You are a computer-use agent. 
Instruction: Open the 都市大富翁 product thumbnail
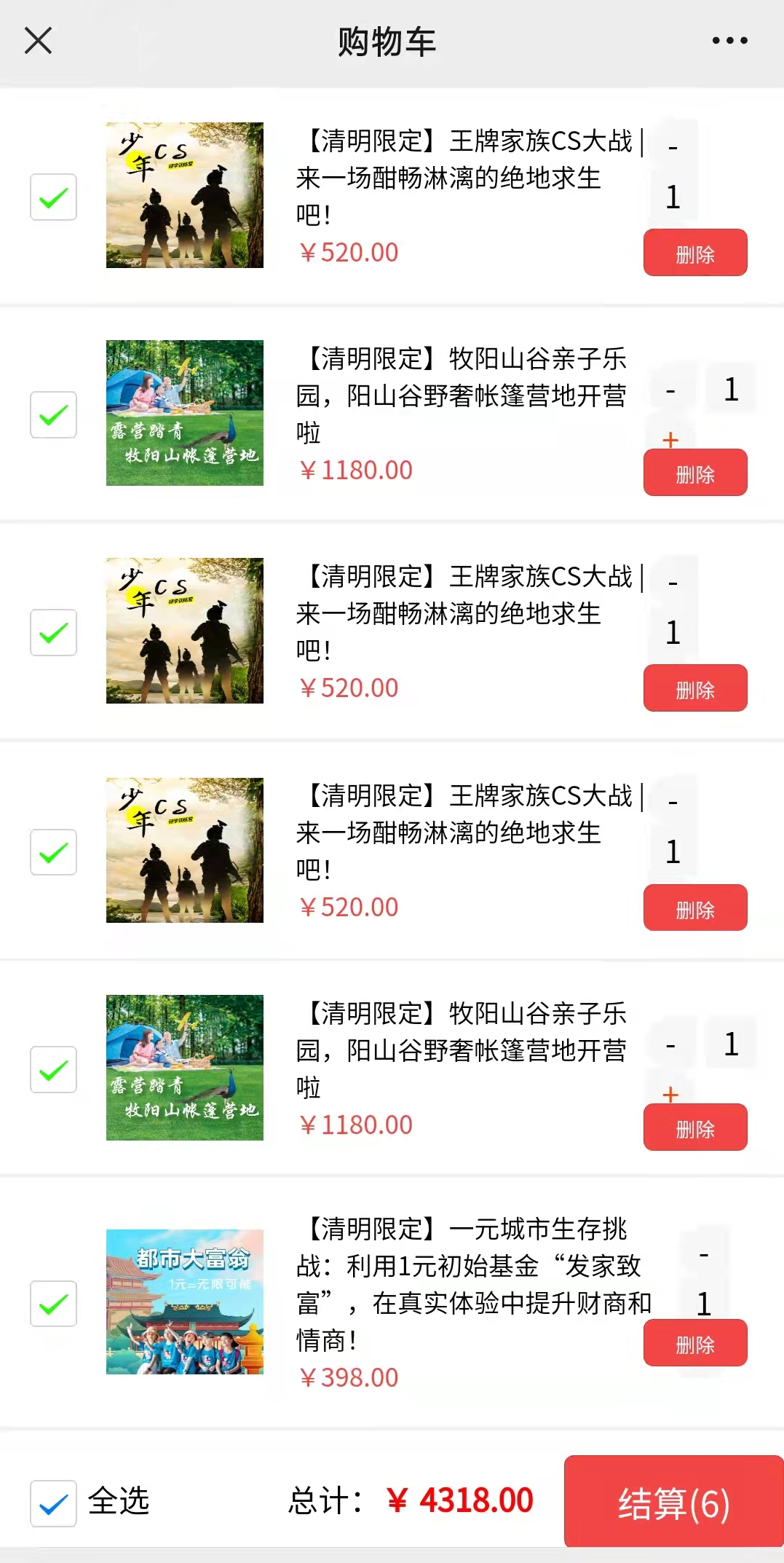pyautogui.click(x=185, y=1302)
